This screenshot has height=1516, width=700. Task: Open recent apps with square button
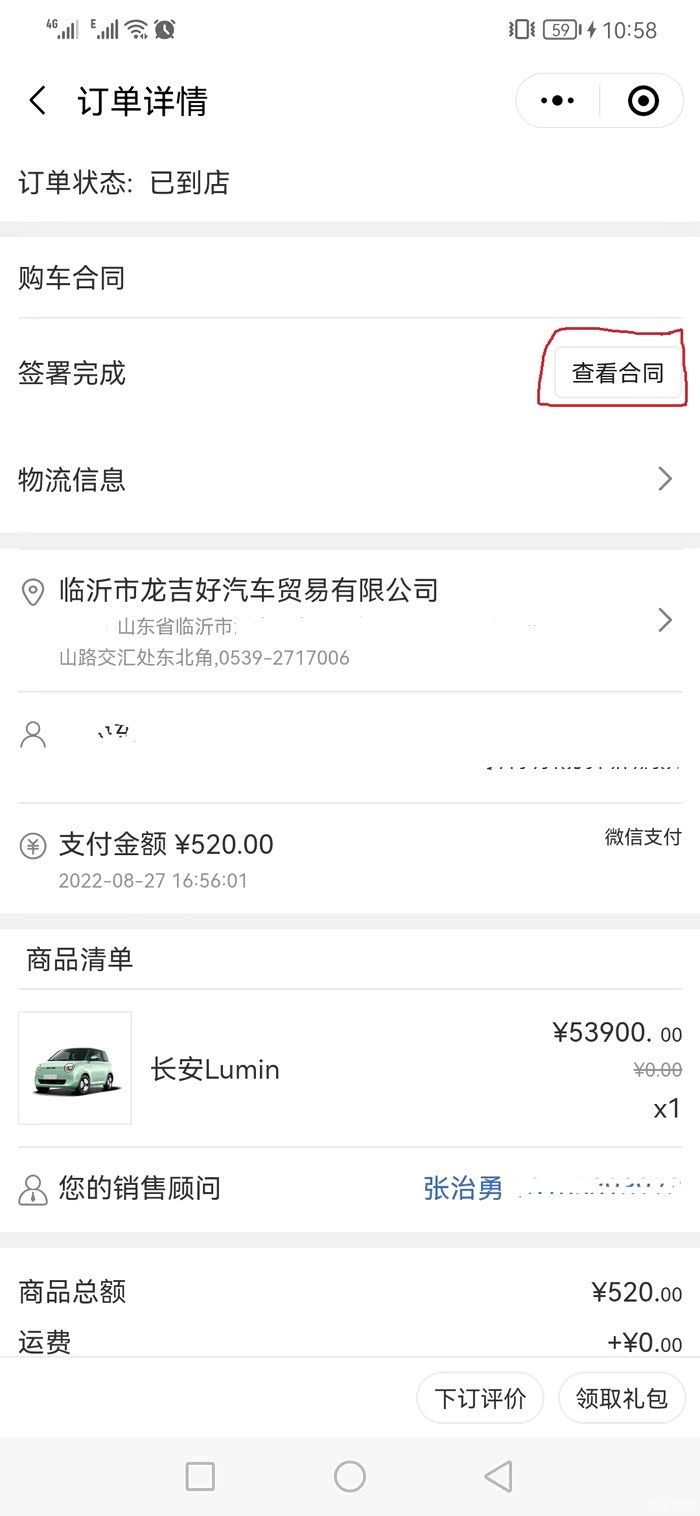coord(200,1476)
